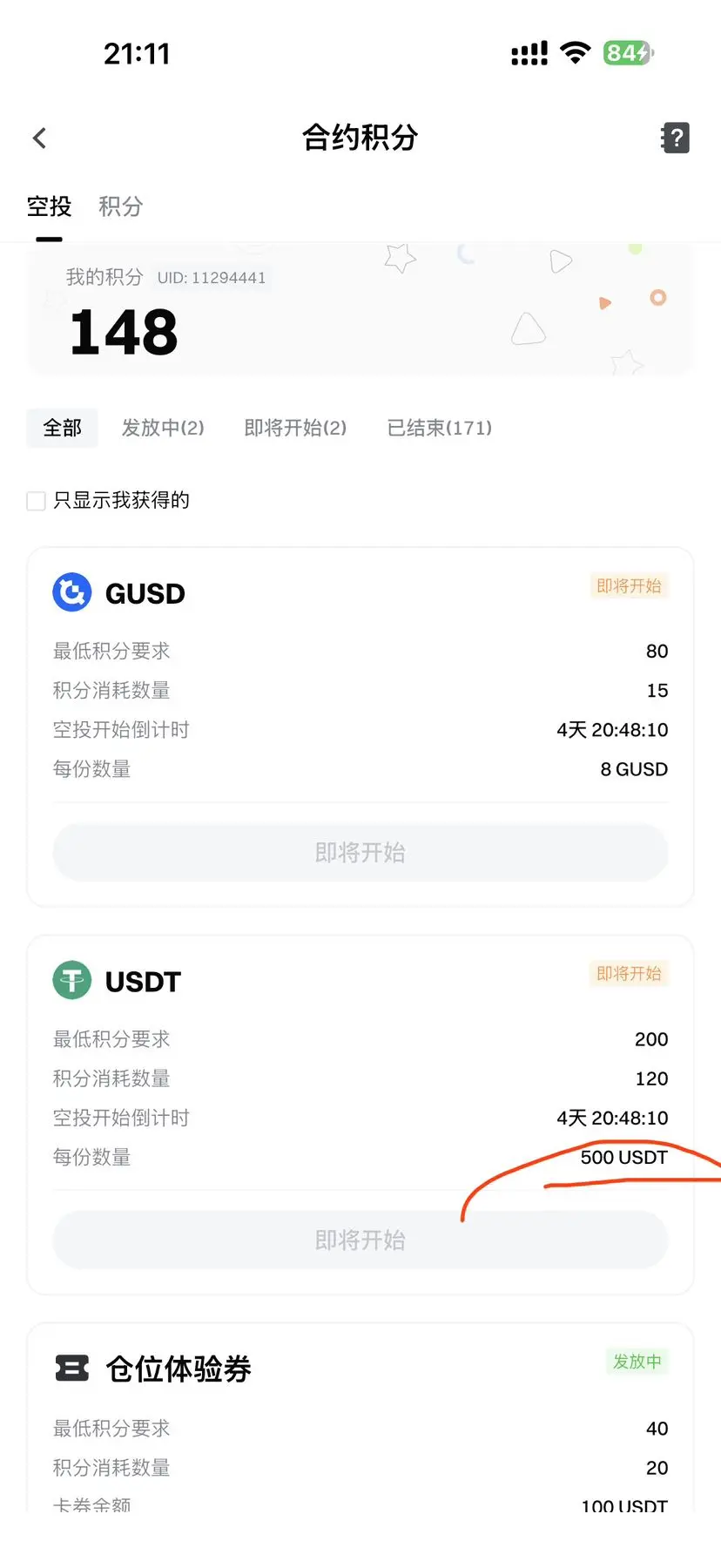
Task: Go back using the top-left arrow
Action: pos(39,138)
